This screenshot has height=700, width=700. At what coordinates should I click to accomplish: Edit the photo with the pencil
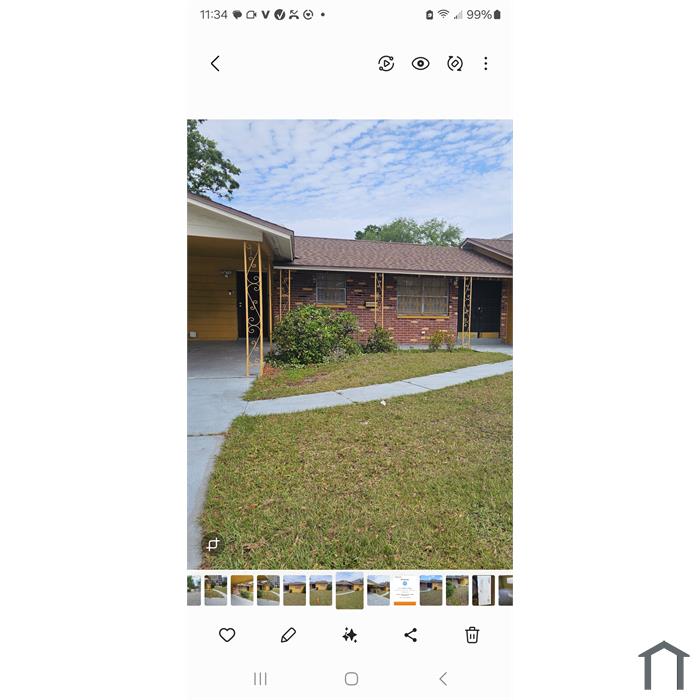(x=288, y=635)
